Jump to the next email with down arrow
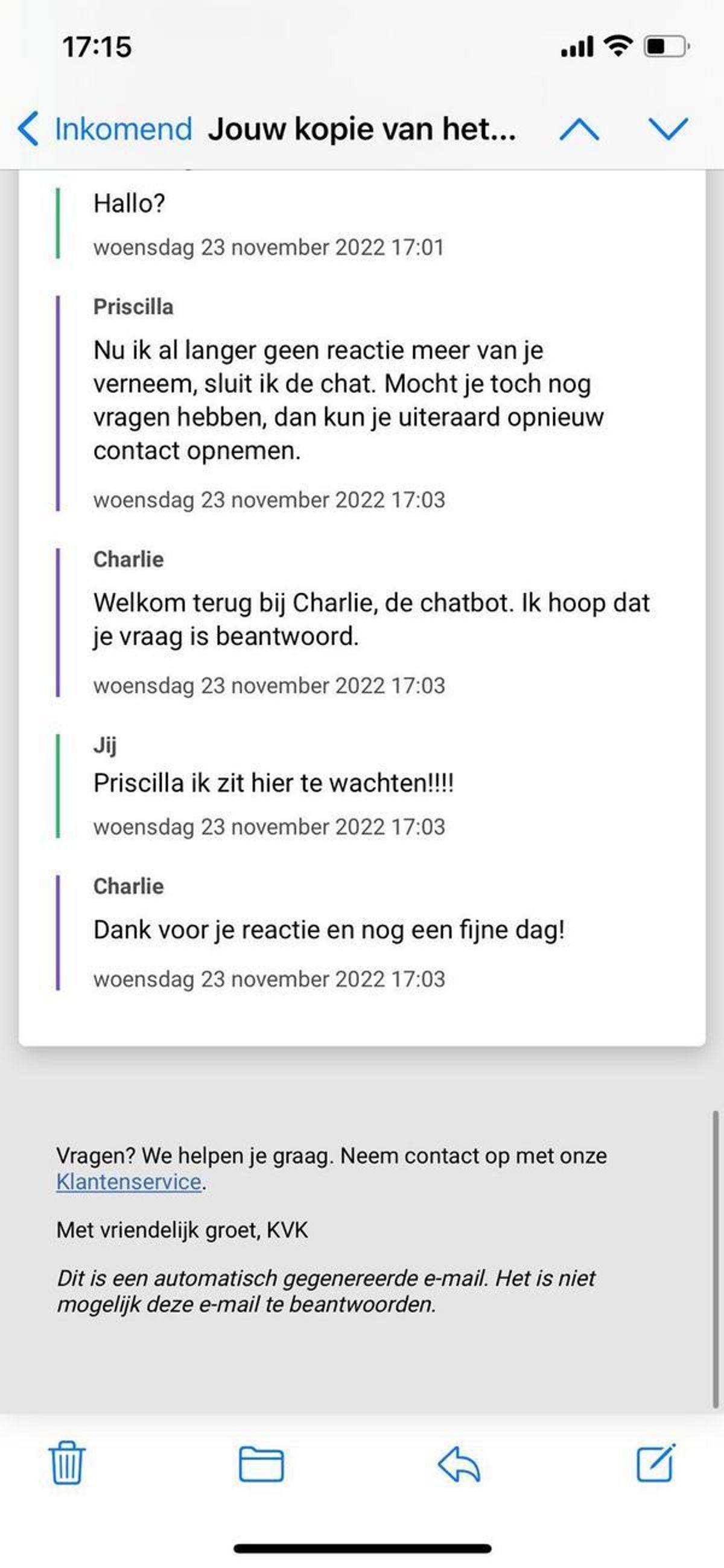This screenshot has height=1568, width=724. coord(668,129)
